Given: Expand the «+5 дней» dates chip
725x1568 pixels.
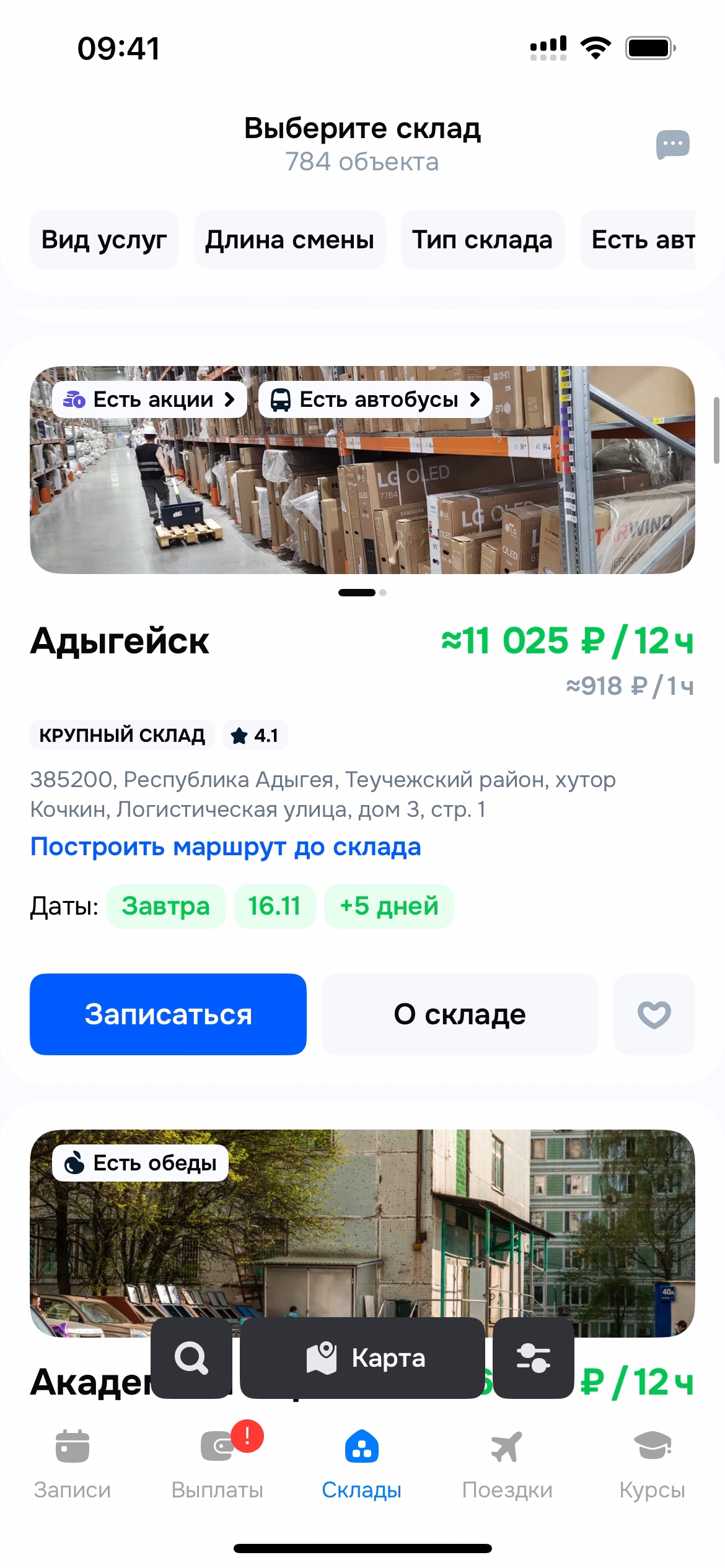Looking at the screenshot, I should 389,906.
